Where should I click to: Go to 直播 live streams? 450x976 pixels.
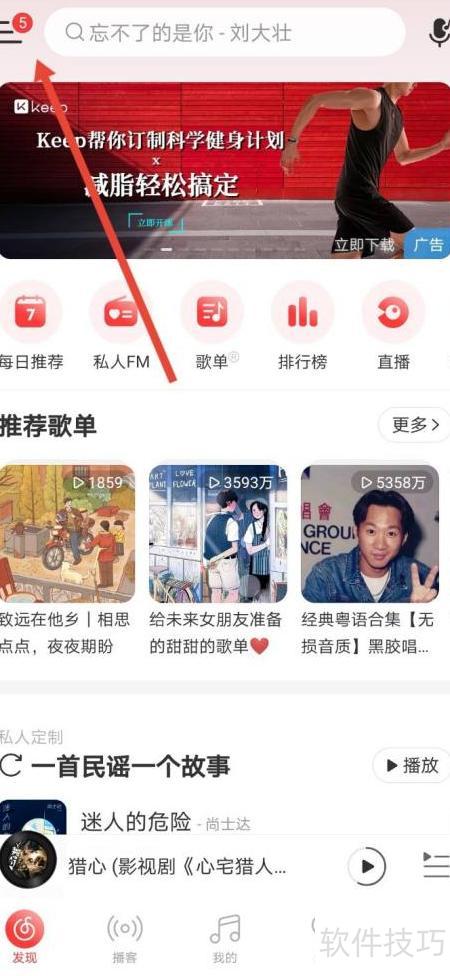(x=393, y=326)
